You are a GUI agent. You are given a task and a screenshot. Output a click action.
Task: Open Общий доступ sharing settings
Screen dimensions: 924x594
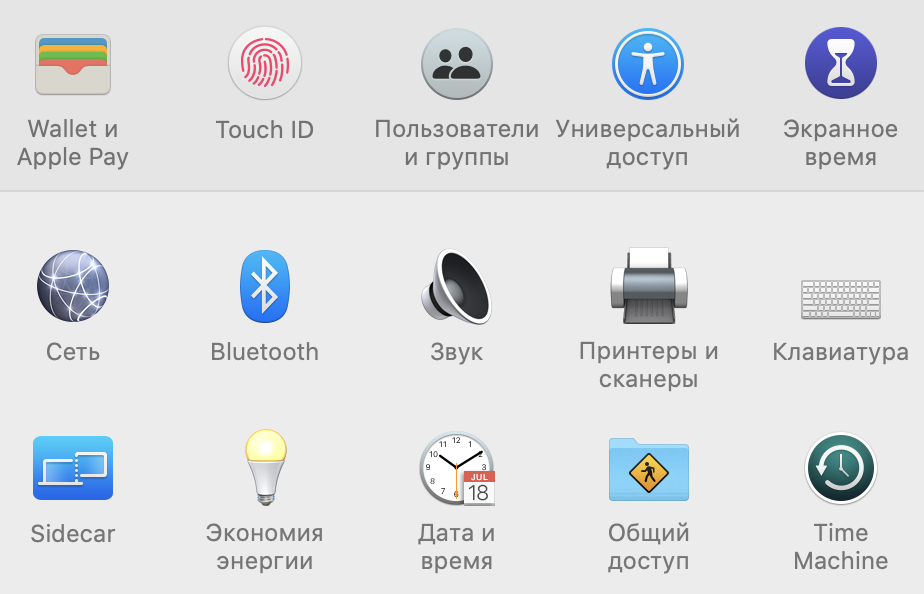648,468
